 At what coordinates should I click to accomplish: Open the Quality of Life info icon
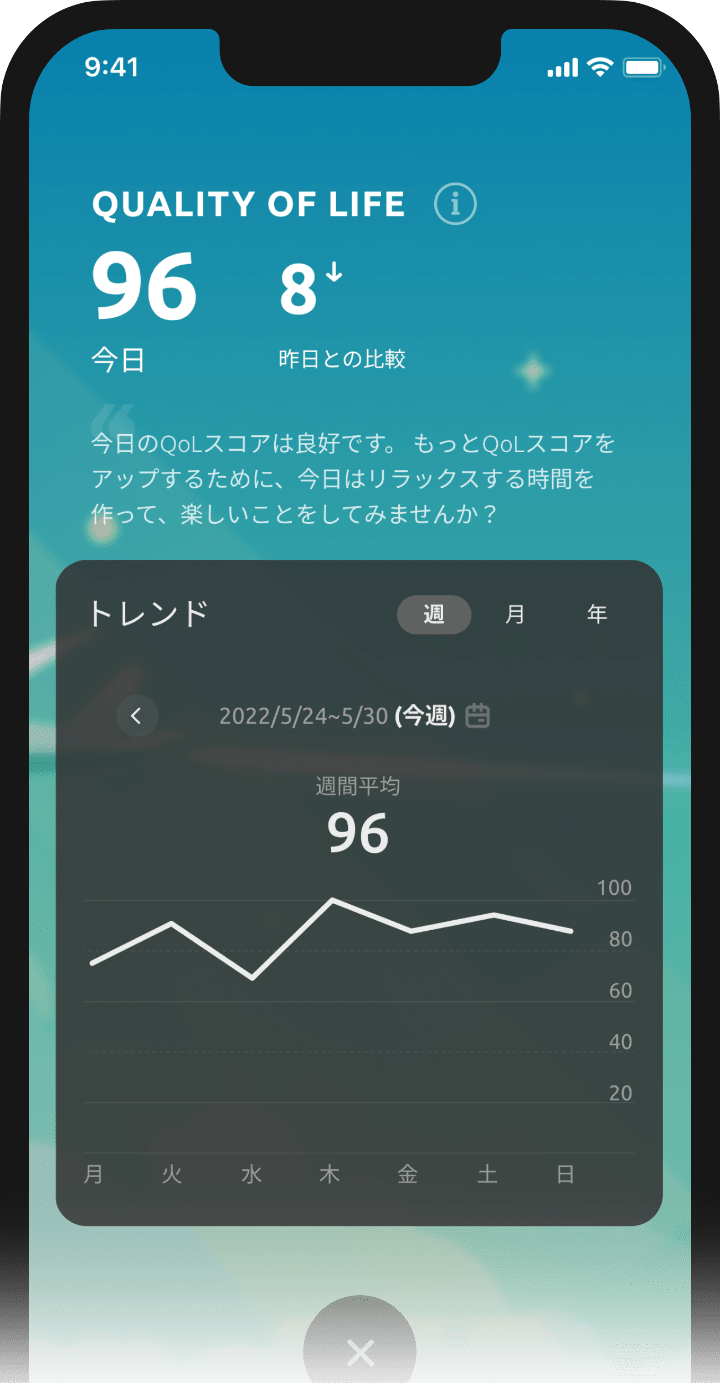tap(455, 204)
